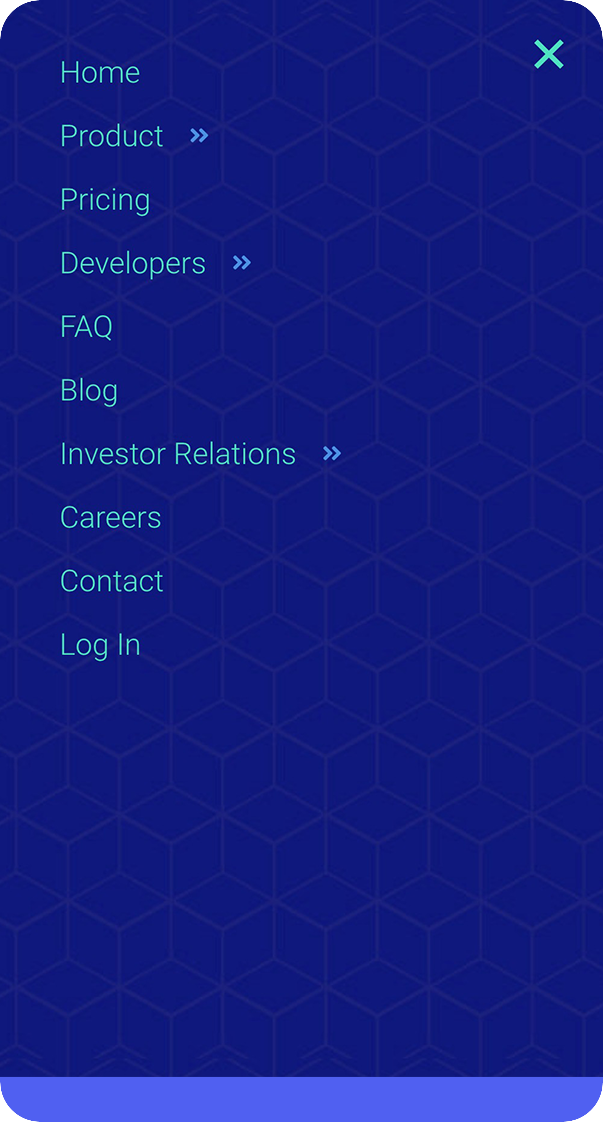Select the Developers menu item
The height and width of the screenshot is (1122, 603).
pyautogui.click(x=133, y=263)
